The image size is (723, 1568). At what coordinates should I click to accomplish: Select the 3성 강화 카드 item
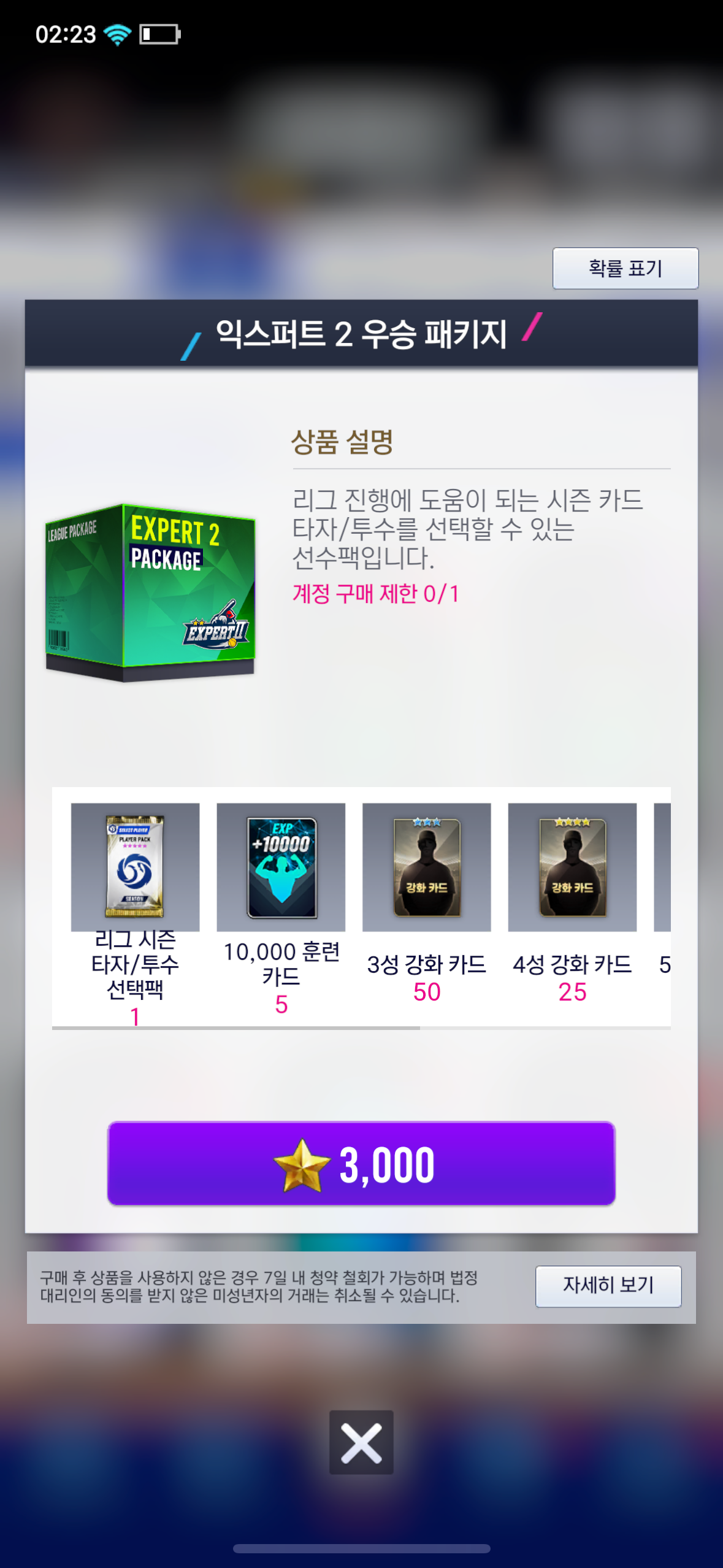pyautogui.click(x=426, y=867)
